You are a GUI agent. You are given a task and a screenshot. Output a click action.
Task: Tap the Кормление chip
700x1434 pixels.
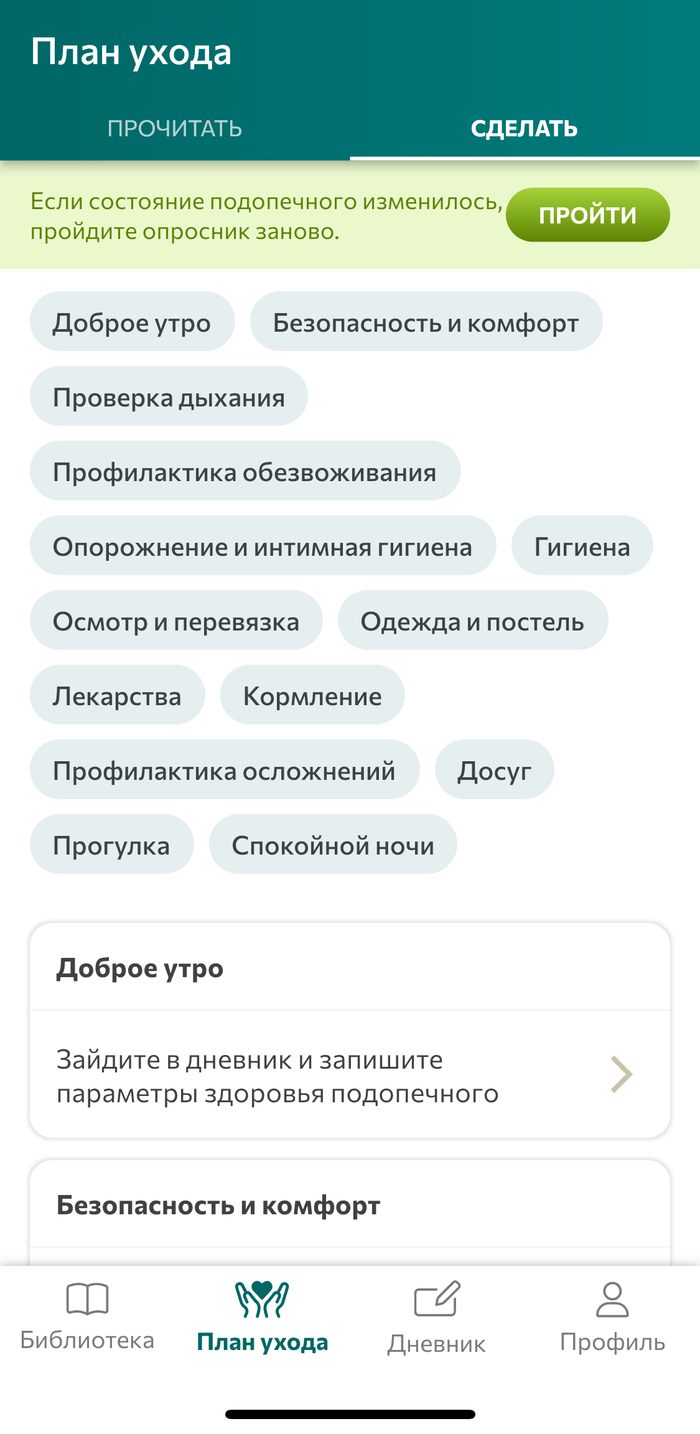point(312,696)
